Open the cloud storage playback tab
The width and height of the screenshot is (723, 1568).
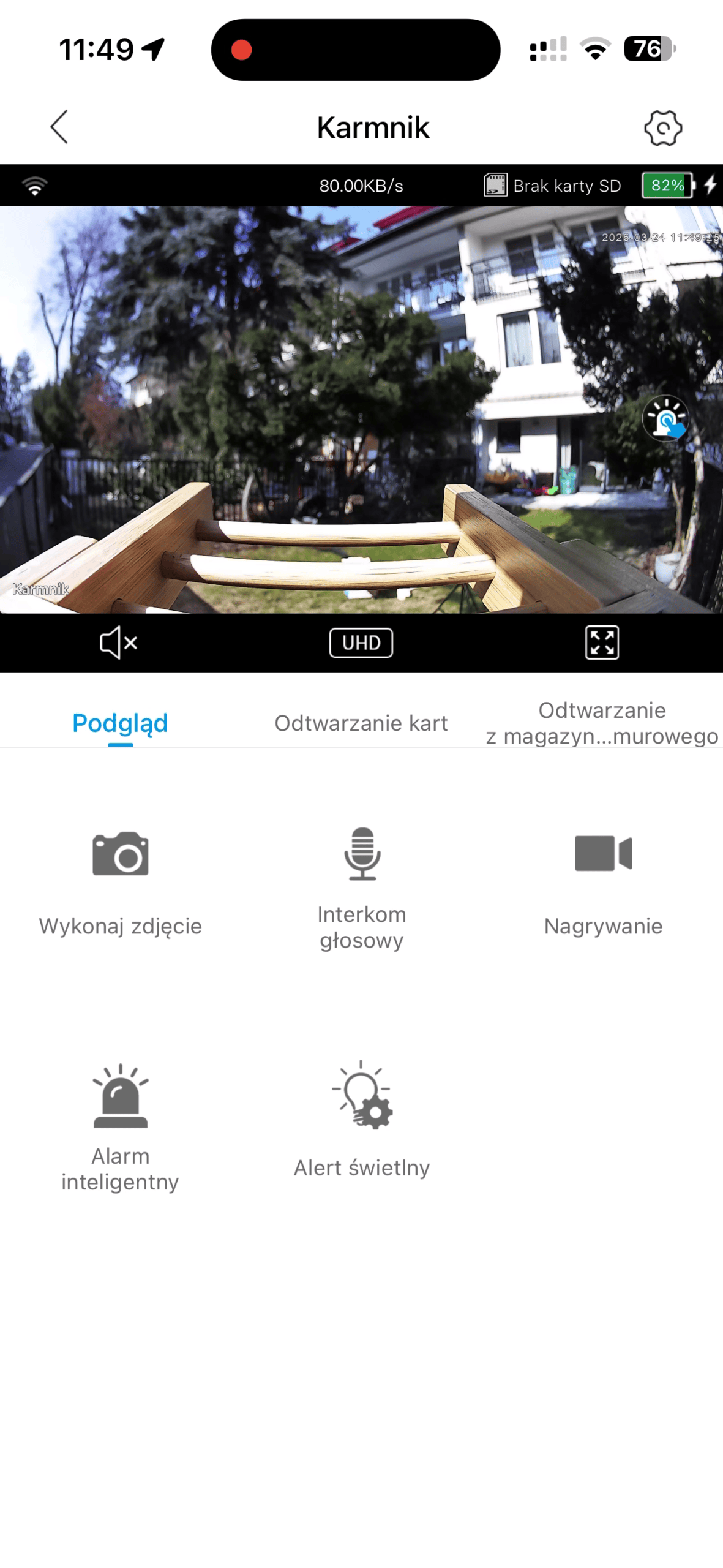[602, 723]
